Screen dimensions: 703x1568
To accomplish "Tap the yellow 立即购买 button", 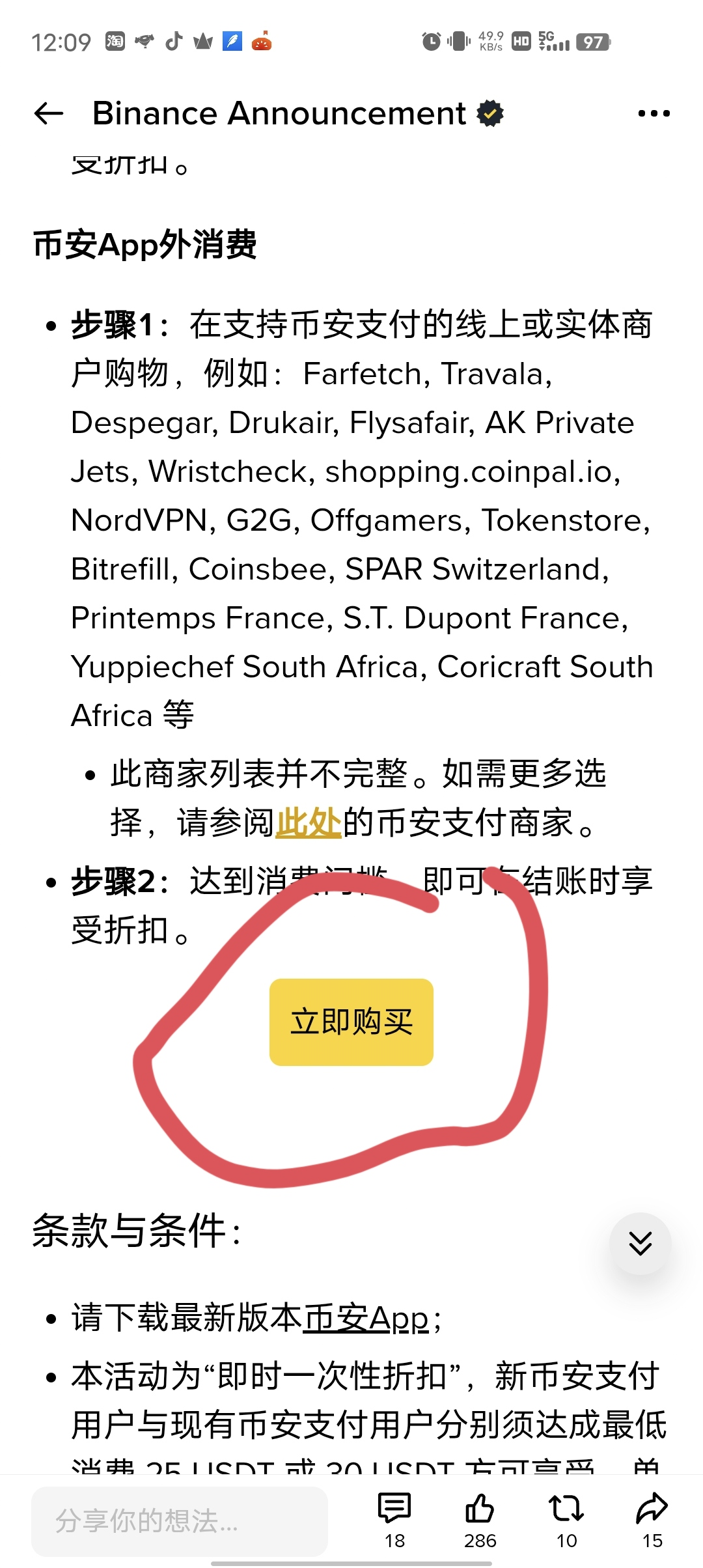I will tap(351, 1022).
